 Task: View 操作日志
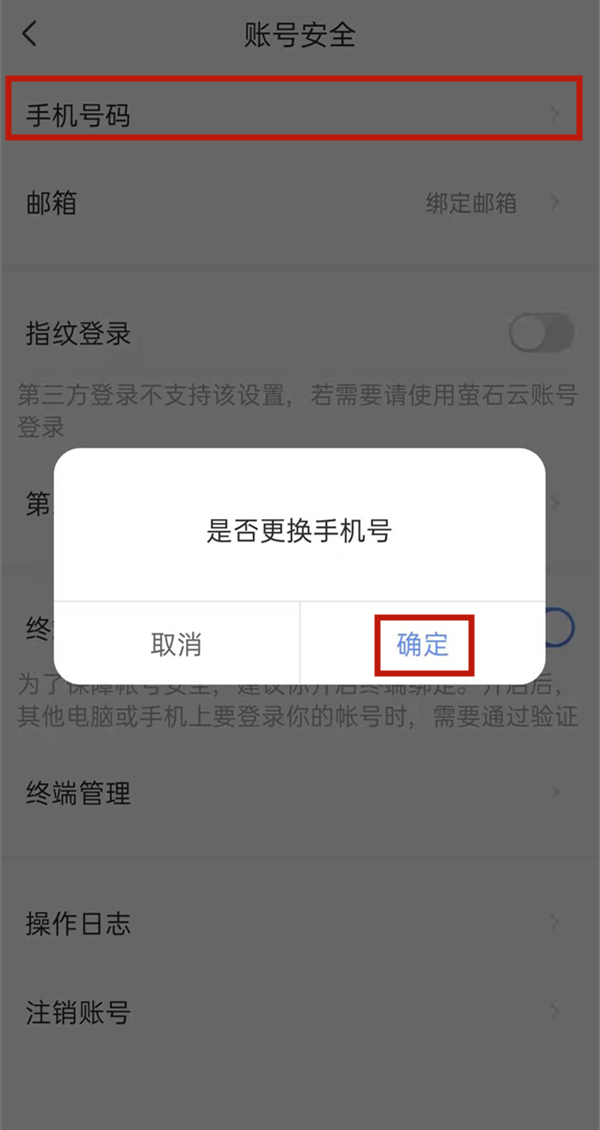tap(292, 924)
